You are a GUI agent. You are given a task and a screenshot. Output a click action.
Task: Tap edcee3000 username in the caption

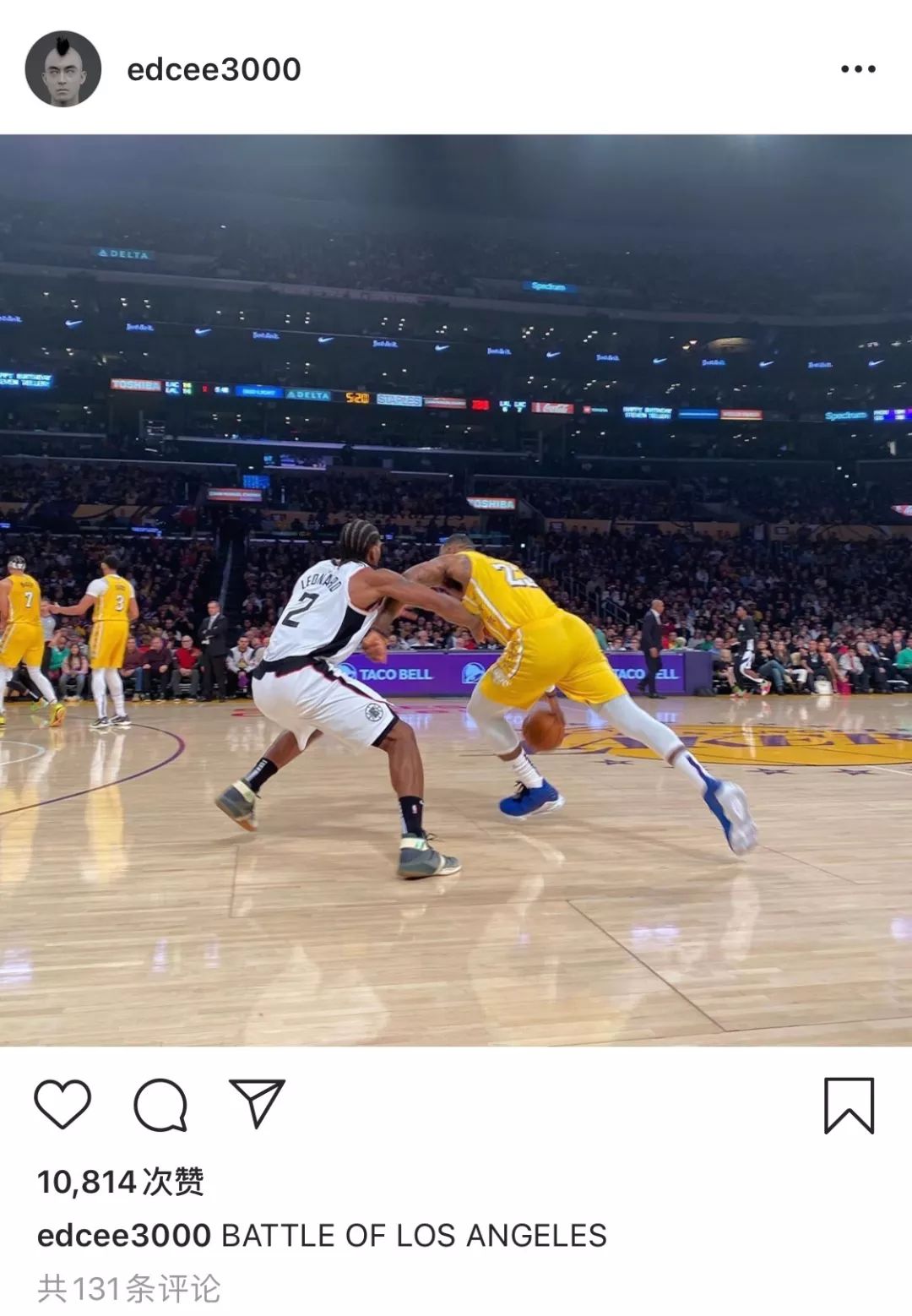click(x=123, y=1235)
